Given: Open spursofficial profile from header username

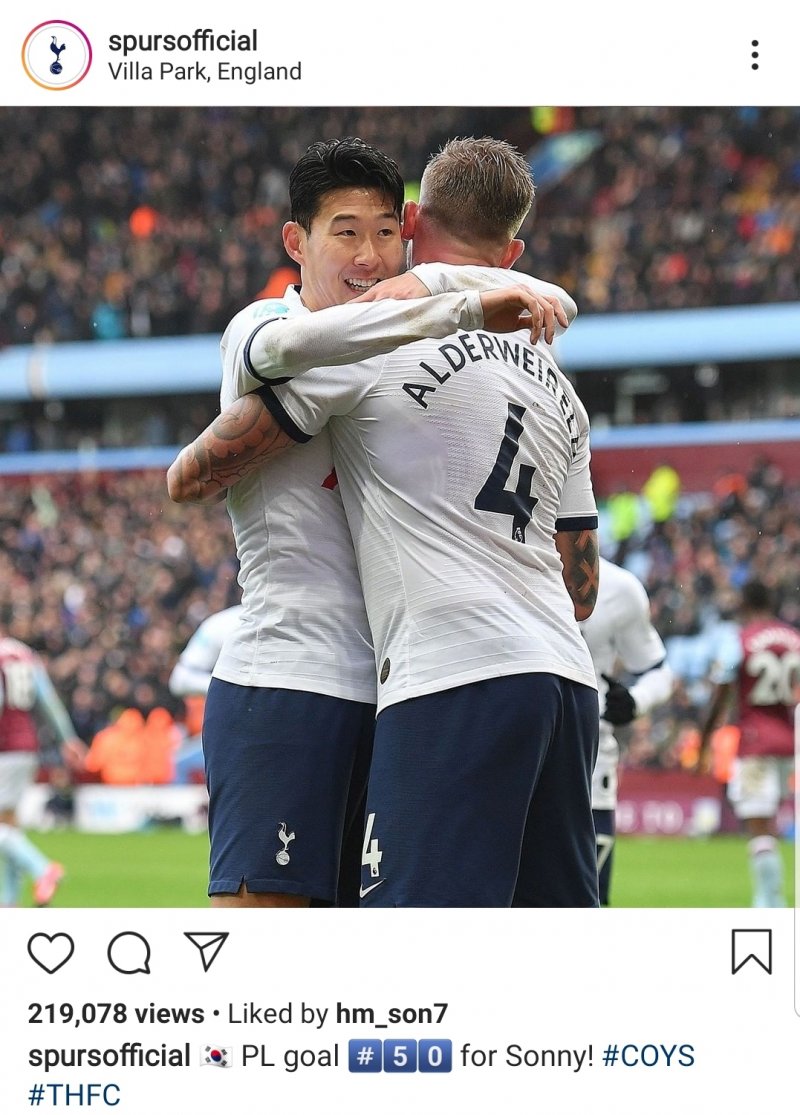Looking at the screenshot, I should point(182,41).
